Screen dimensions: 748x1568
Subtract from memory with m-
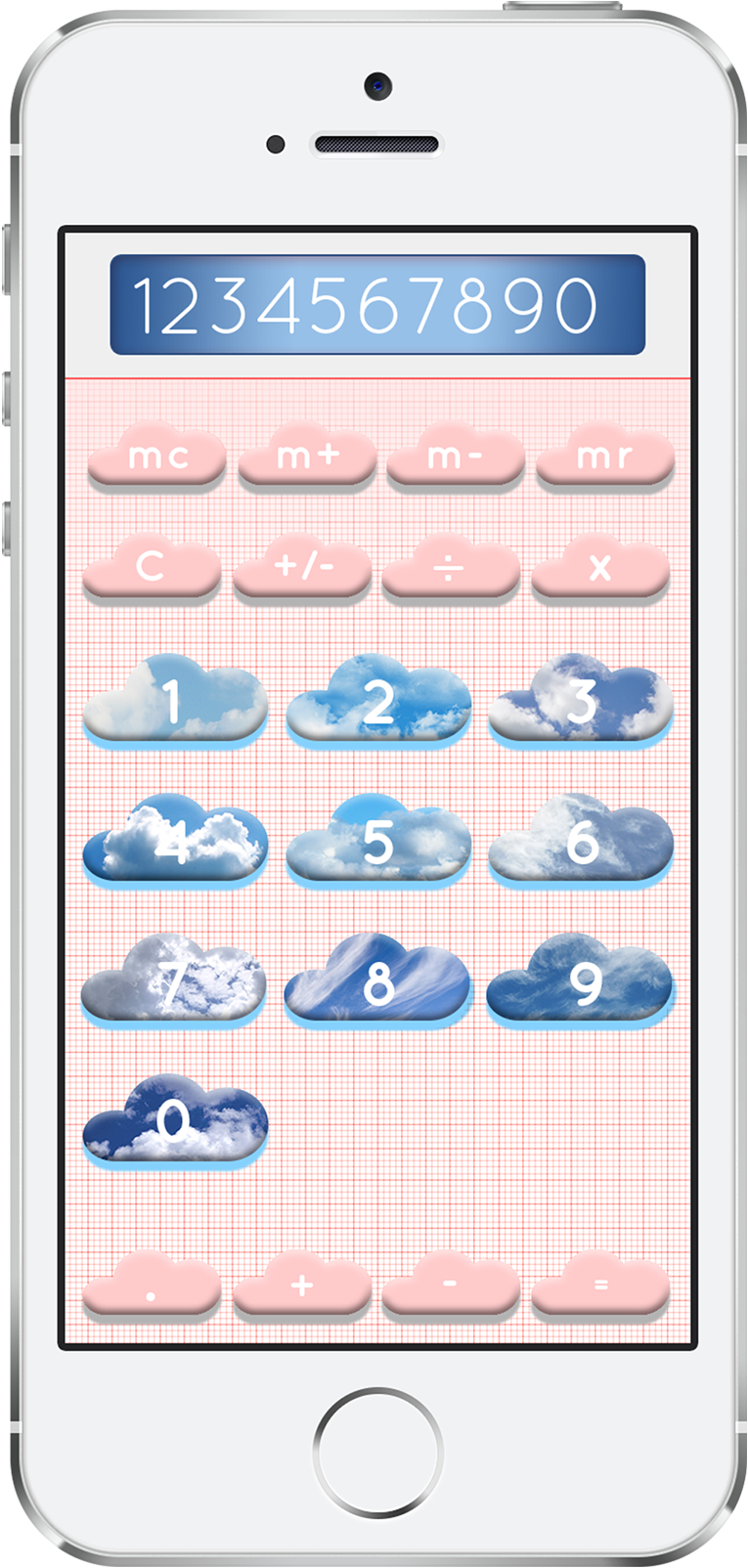456,456
